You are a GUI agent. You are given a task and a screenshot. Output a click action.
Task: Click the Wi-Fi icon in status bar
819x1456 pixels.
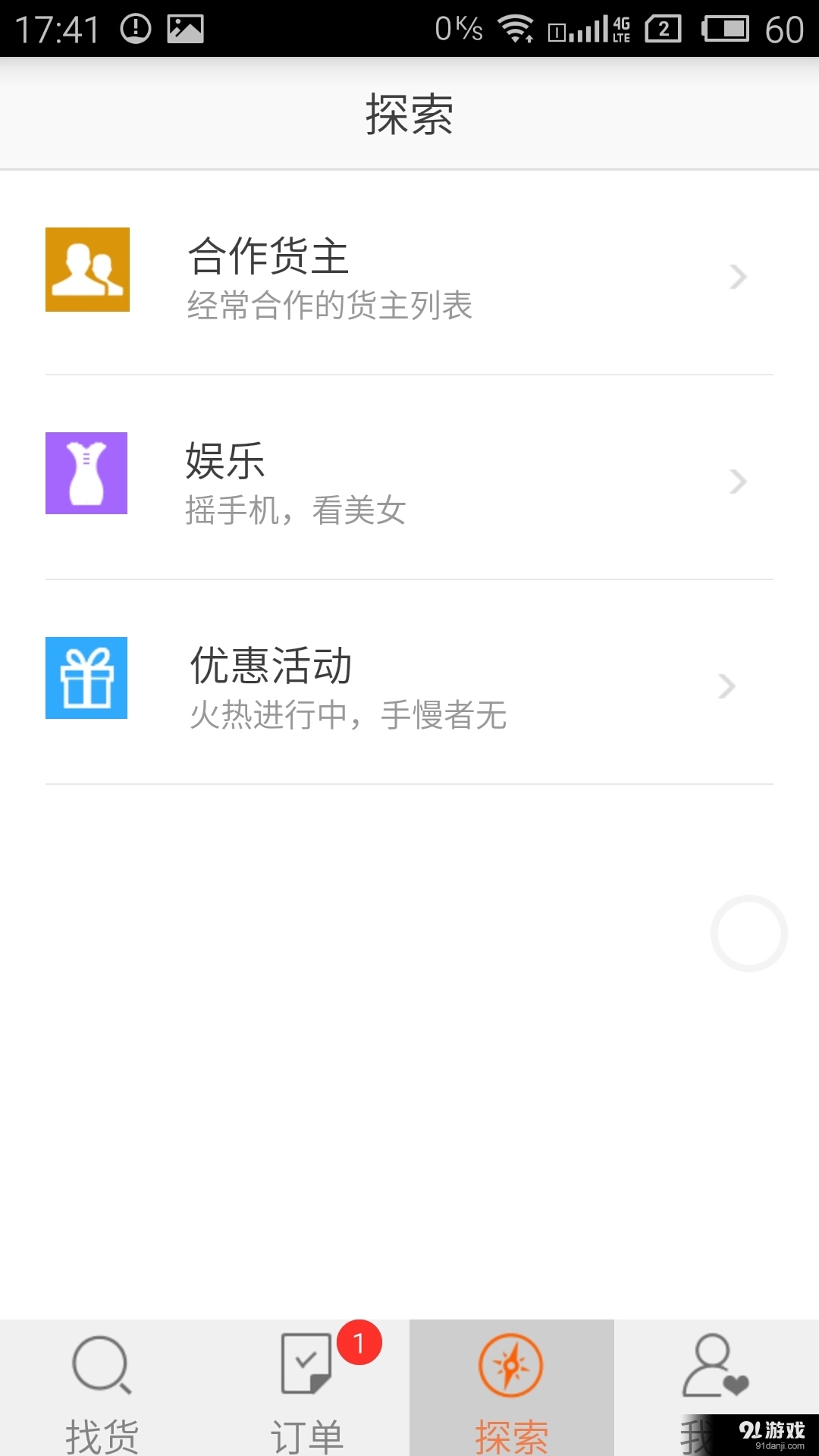(514, 29)
